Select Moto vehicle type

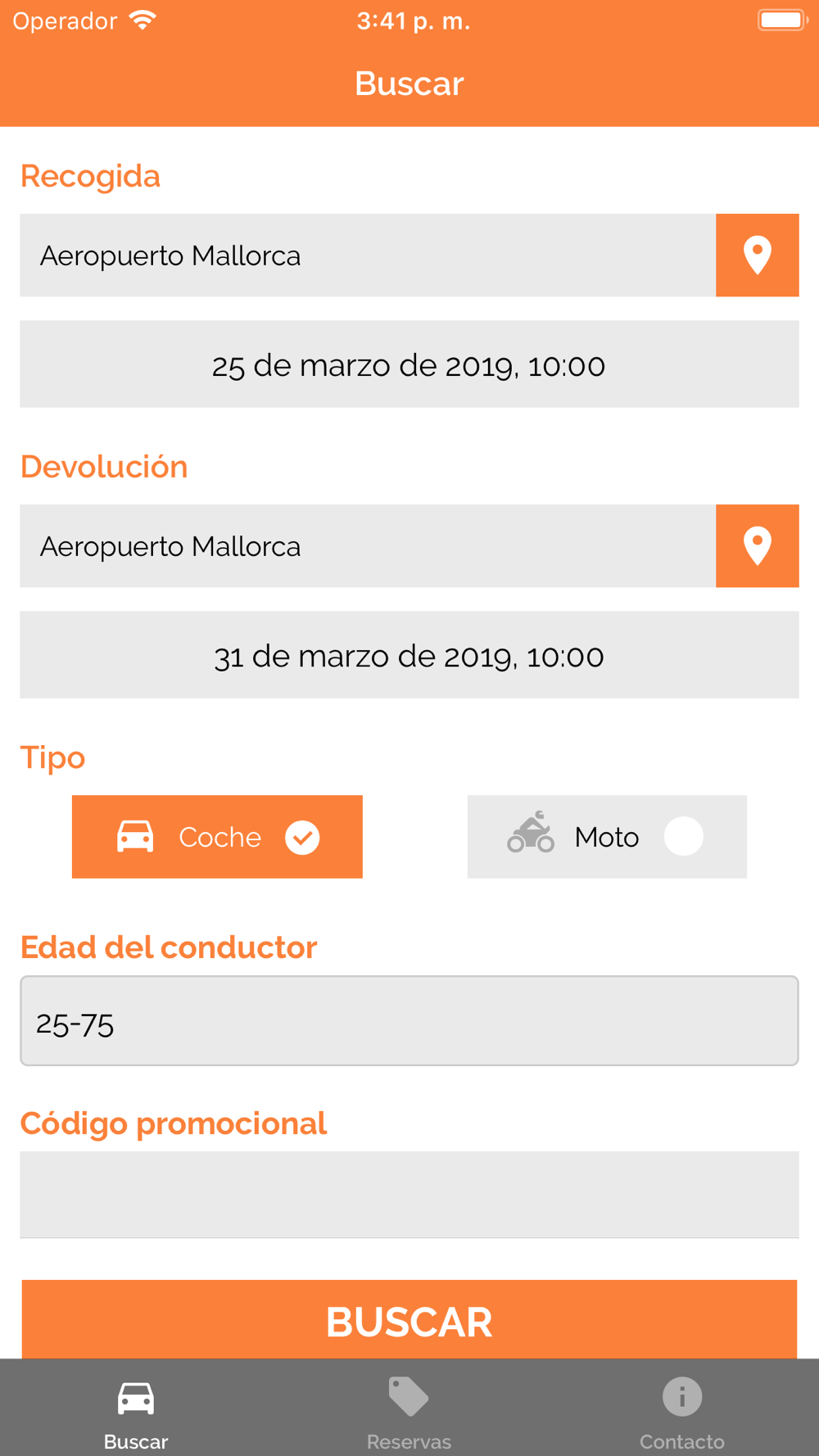point(607,837)
